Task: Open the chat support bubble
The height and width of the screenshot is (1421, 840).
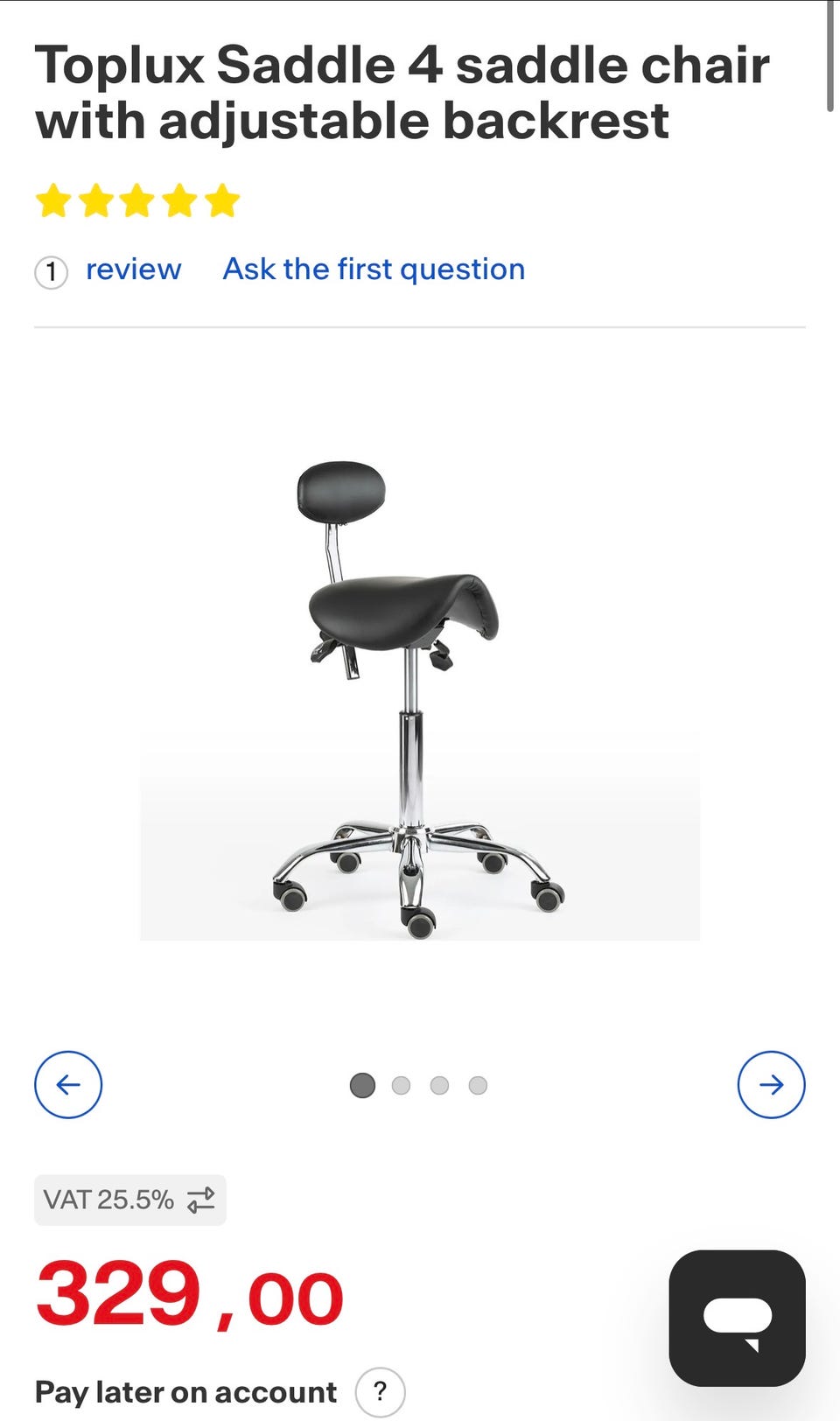Action: [737, 1318]
